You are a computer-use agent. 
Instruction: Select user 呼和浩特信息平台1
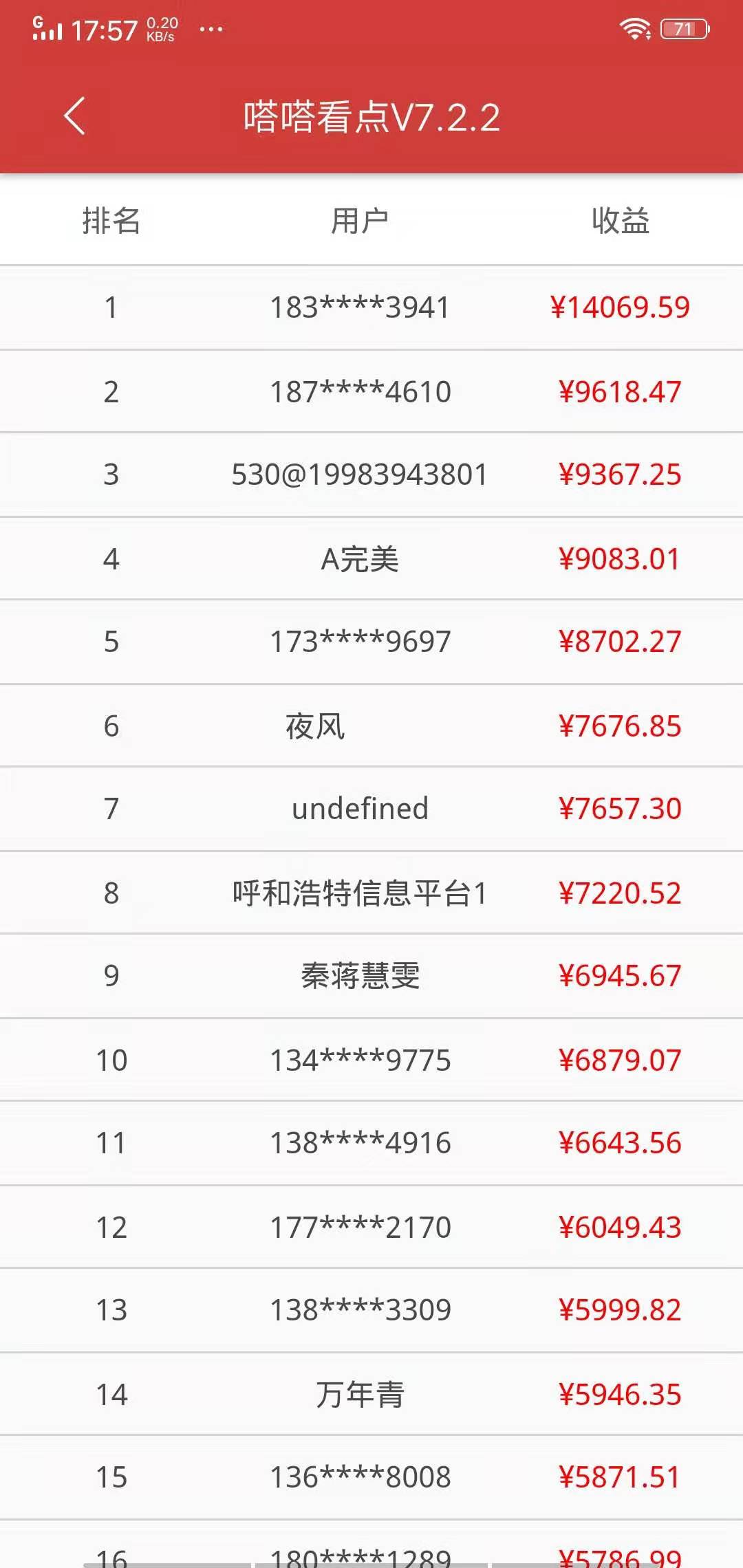tap(360, 892)
